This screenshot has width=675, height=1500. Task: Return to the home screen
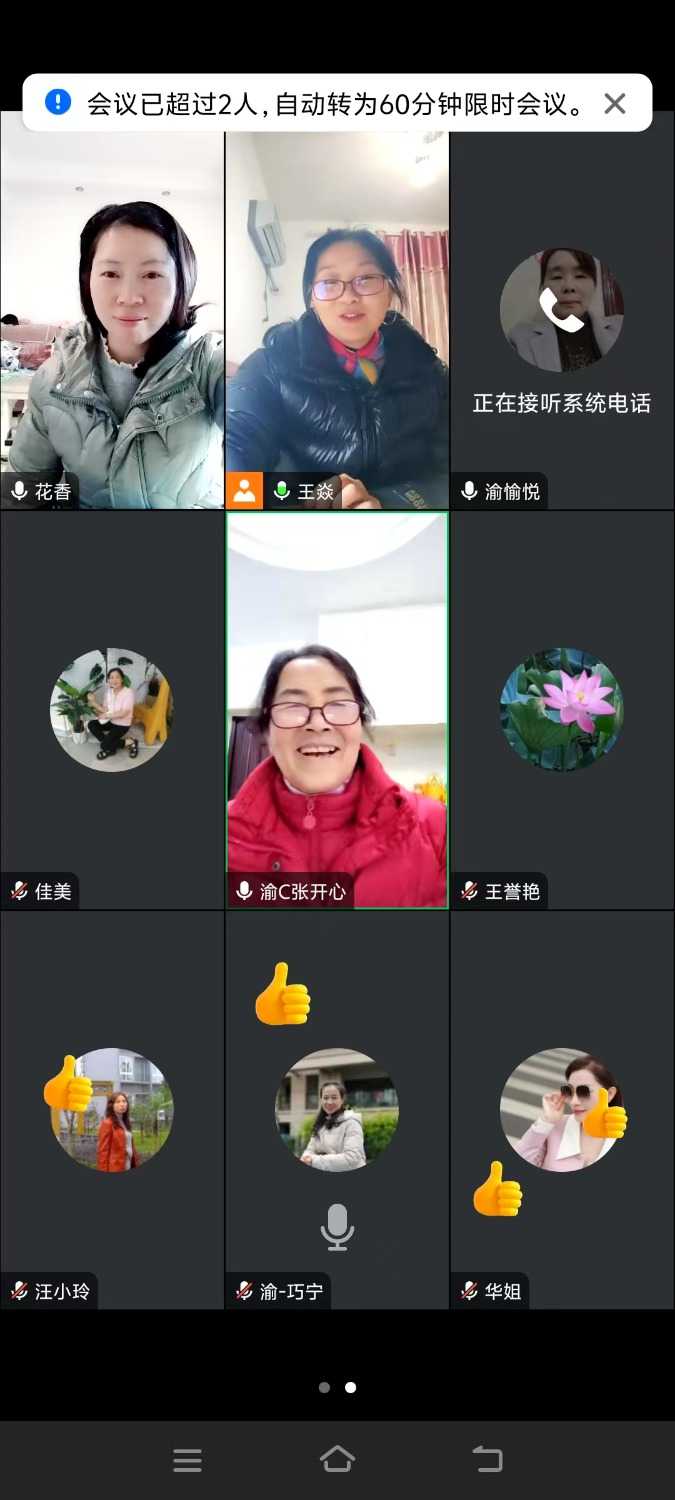(337, 1459)
